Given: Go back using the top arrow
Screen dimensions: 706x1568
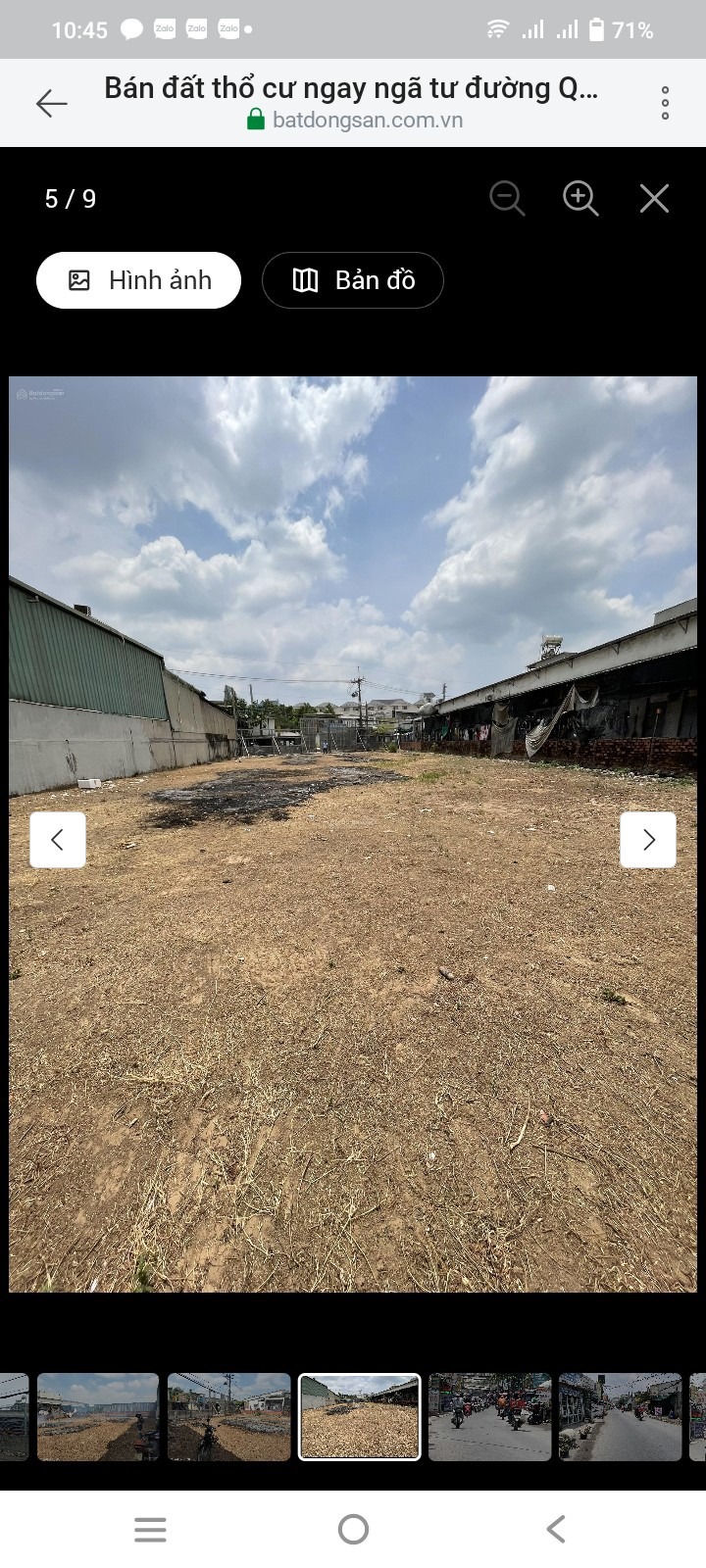Looking at the screenshot, I should coord(51,103).
